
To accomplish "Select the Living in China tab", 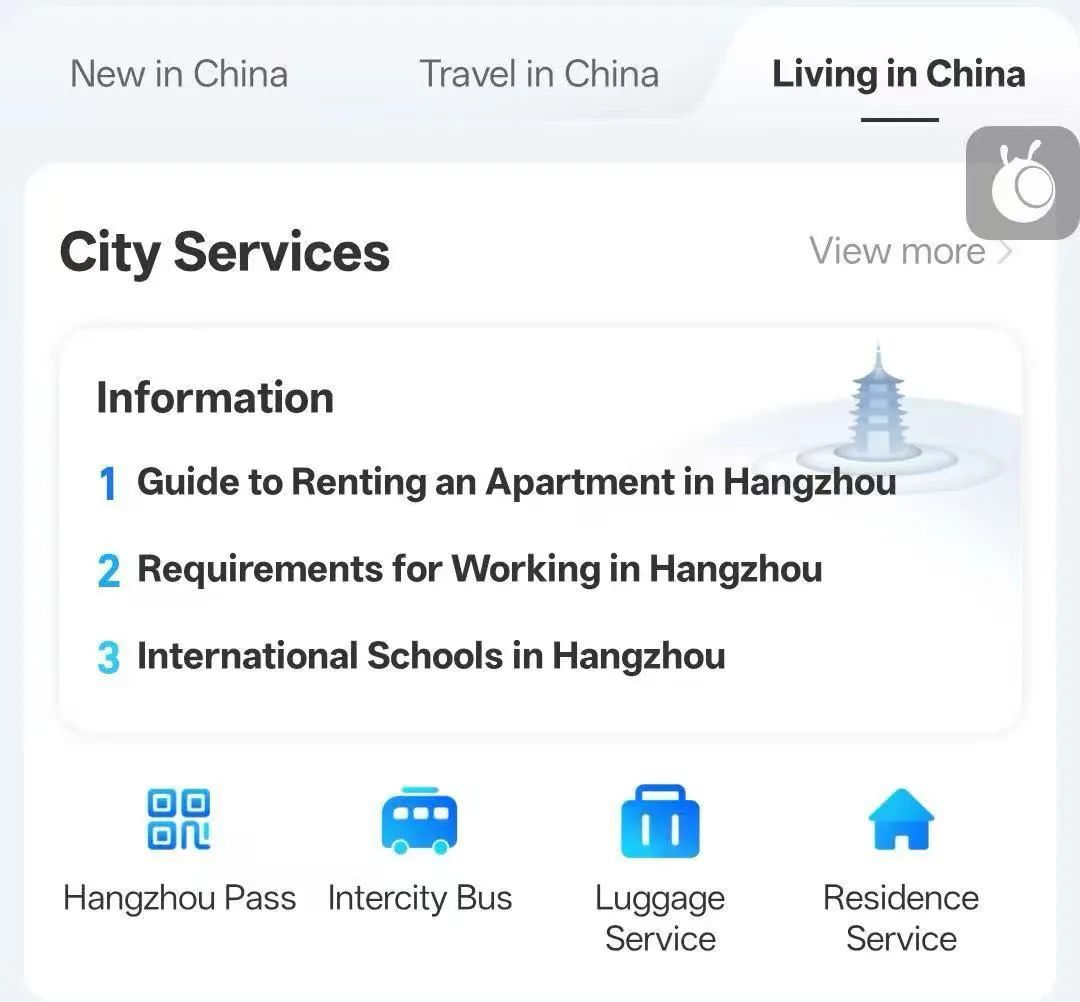I will pyautogui.click(x=898, y=74).
